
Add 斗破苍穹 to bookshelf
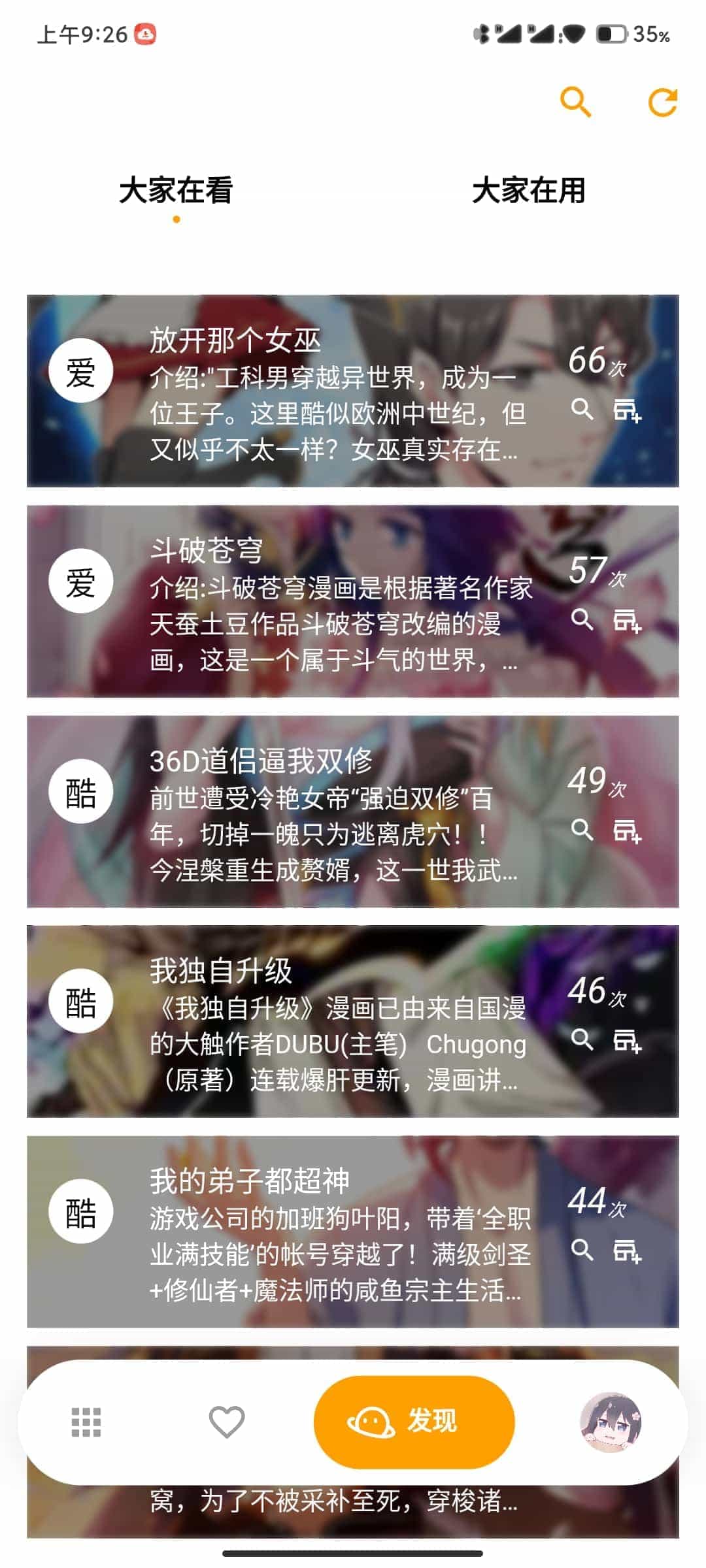[627, 621]
